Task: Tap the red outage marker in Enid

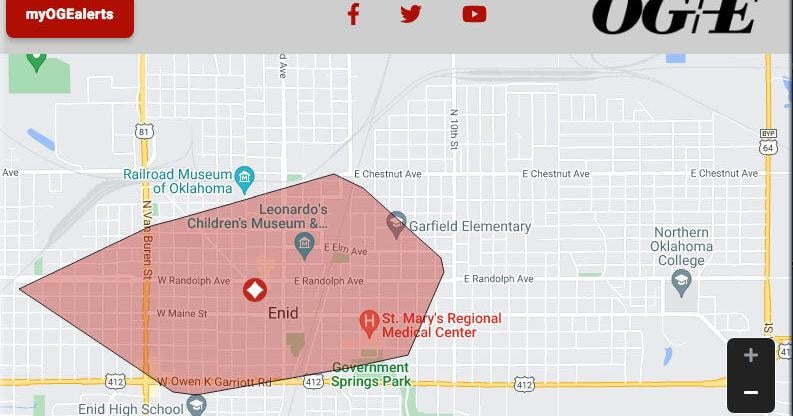Action: tap(255, 290)
